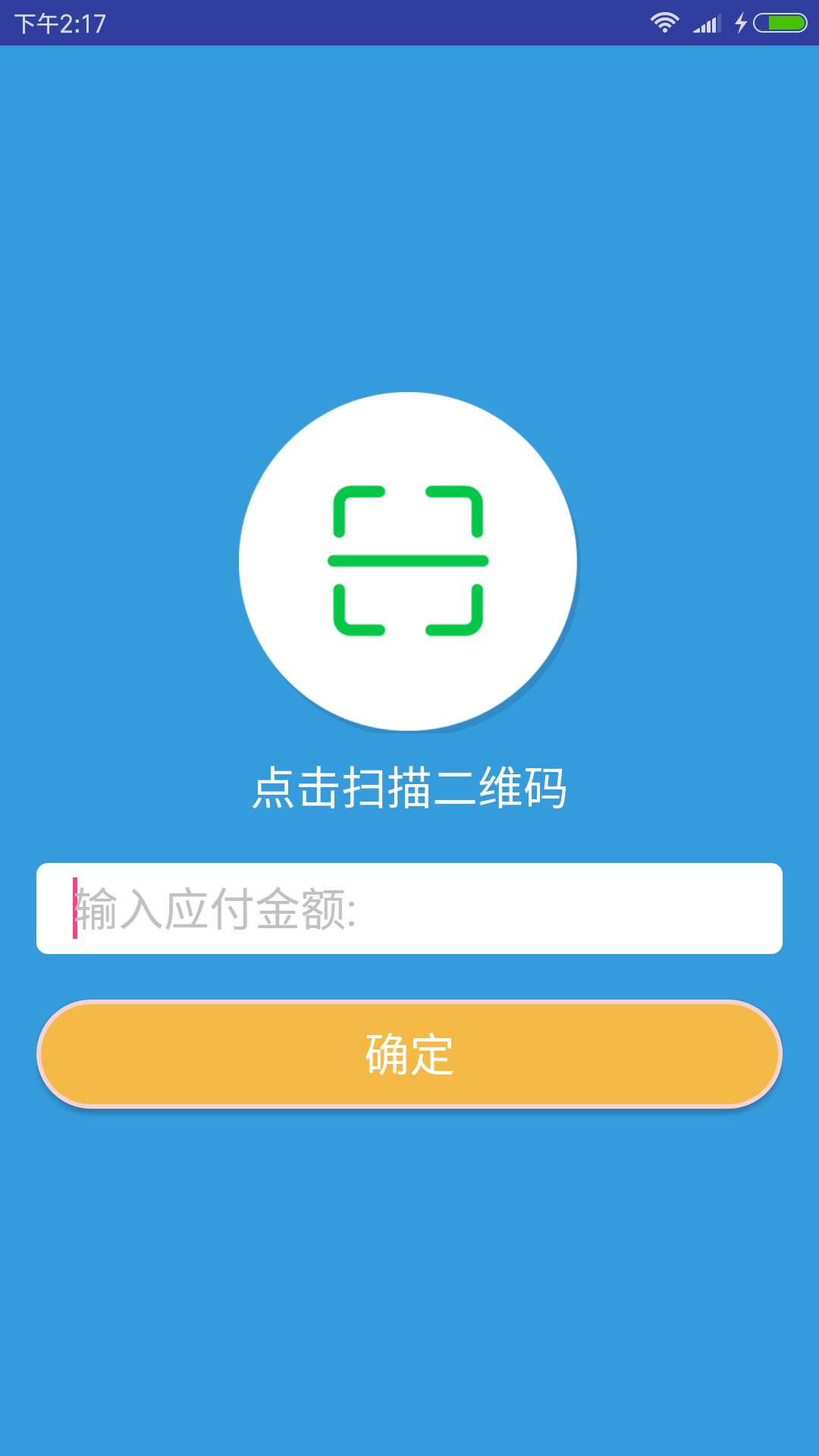
Task: Click the 点击扫描二维码 text label
Action: (x=409, y=790)
